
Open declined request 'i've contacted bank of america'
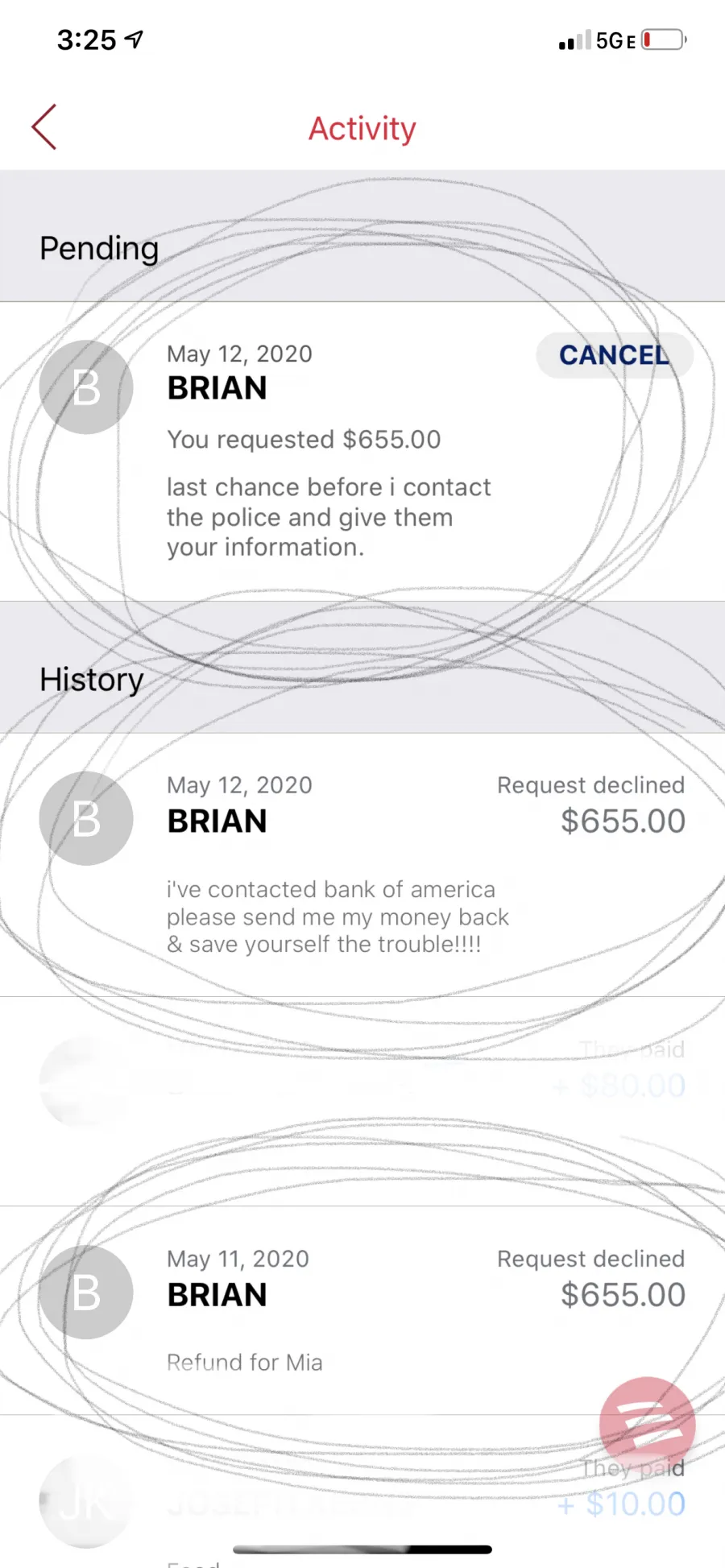[x=362, y=865]
